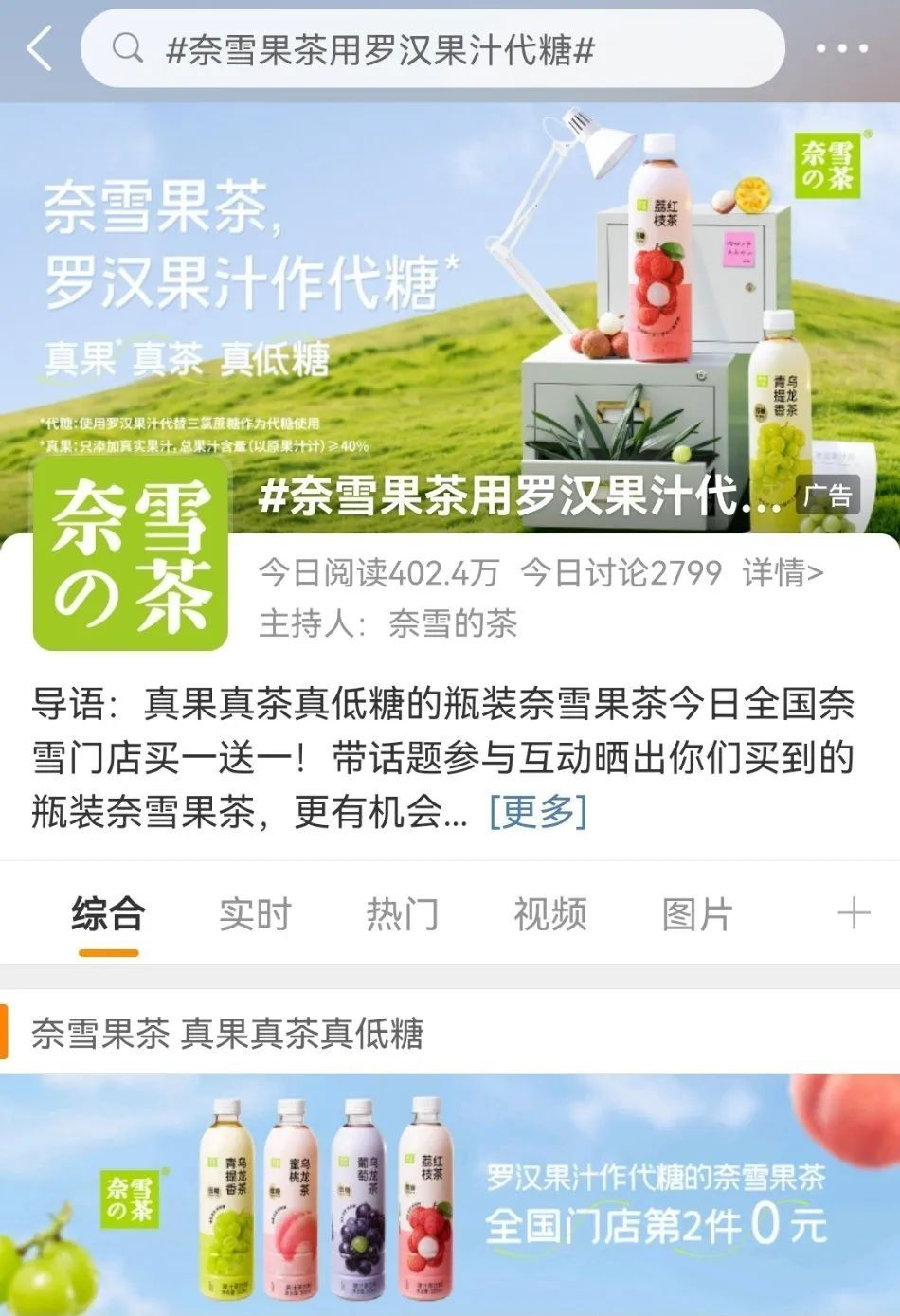Open topic 详情 details link
The height and width of the screenshot is (1316, 900).
783,572
